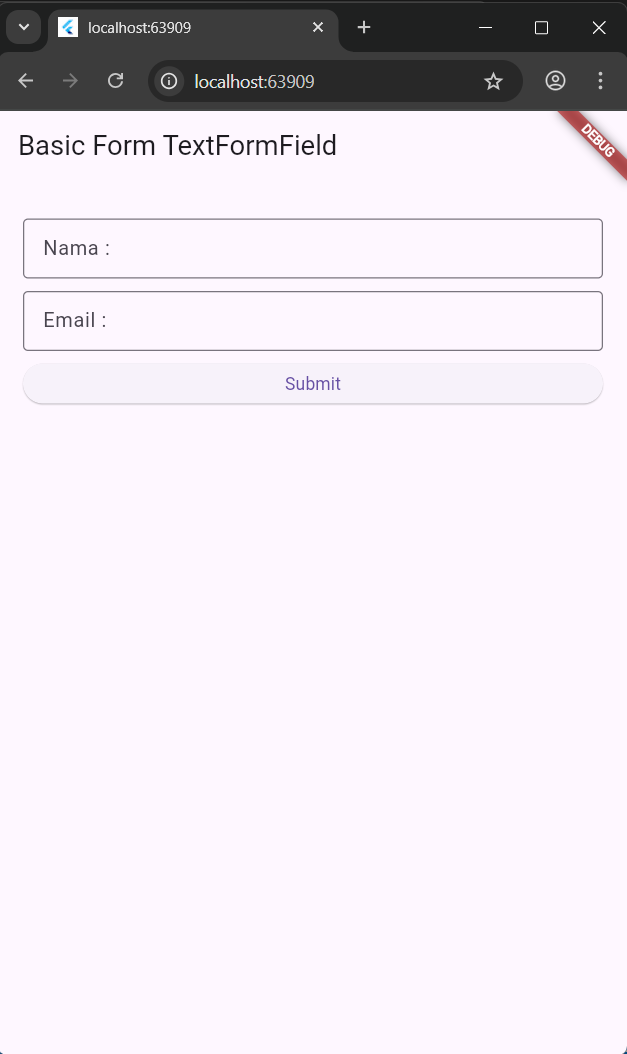Expand the tab search dropdown
This screenshot has height=1054, width=627.
click(x=24, y=27)
